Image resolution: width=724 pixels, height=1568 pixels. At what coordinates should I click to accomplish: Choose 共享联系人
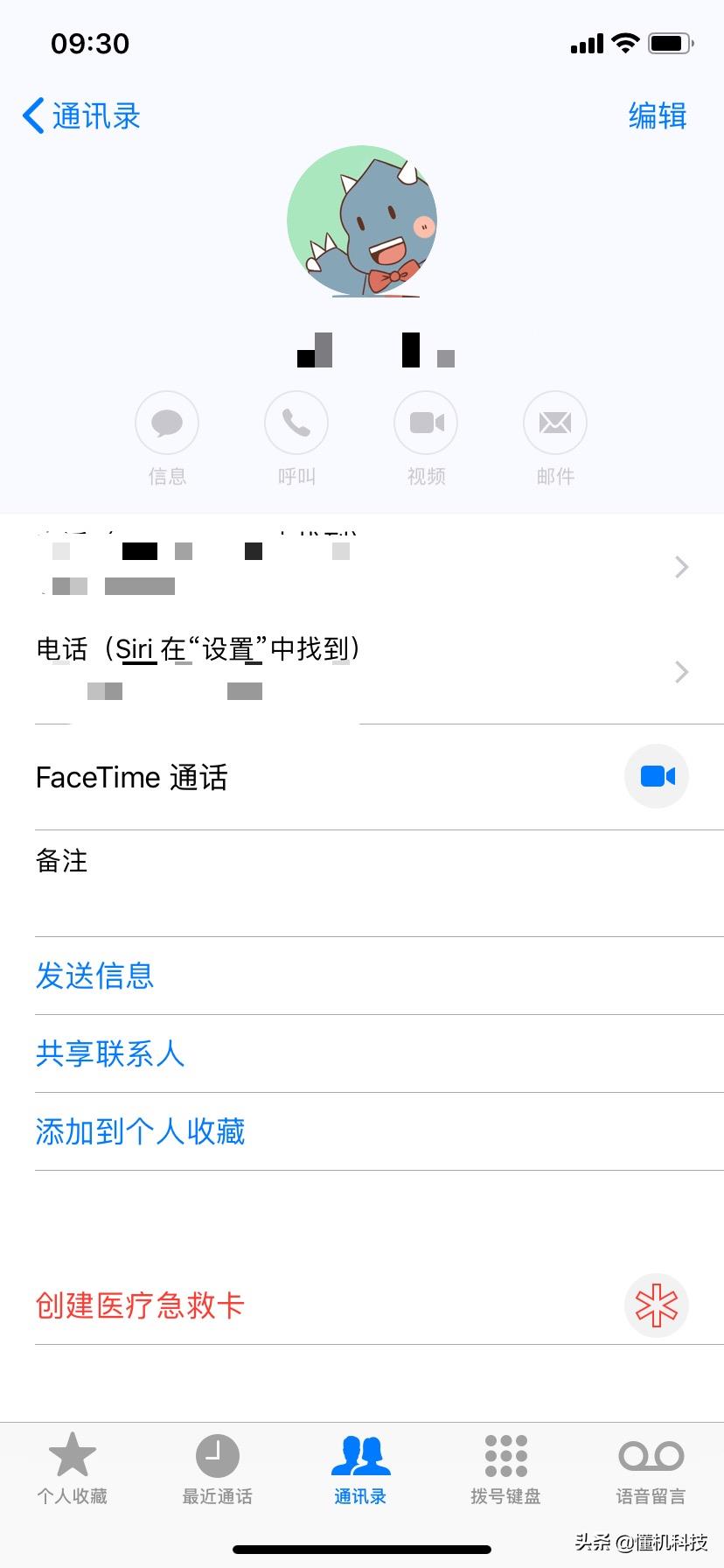110,1053
